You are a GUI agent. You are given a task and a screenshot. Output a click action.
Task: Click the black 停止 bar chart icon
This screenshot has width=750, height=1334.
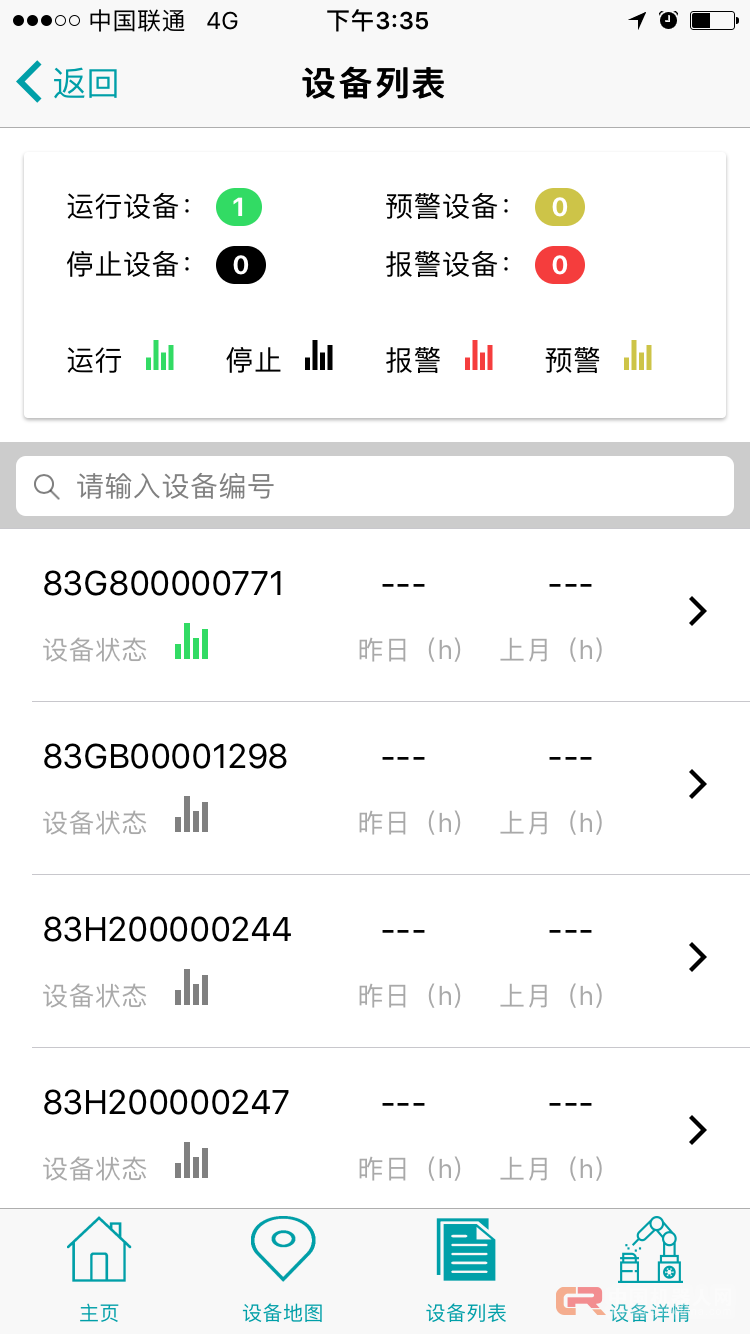coord(319,356)
